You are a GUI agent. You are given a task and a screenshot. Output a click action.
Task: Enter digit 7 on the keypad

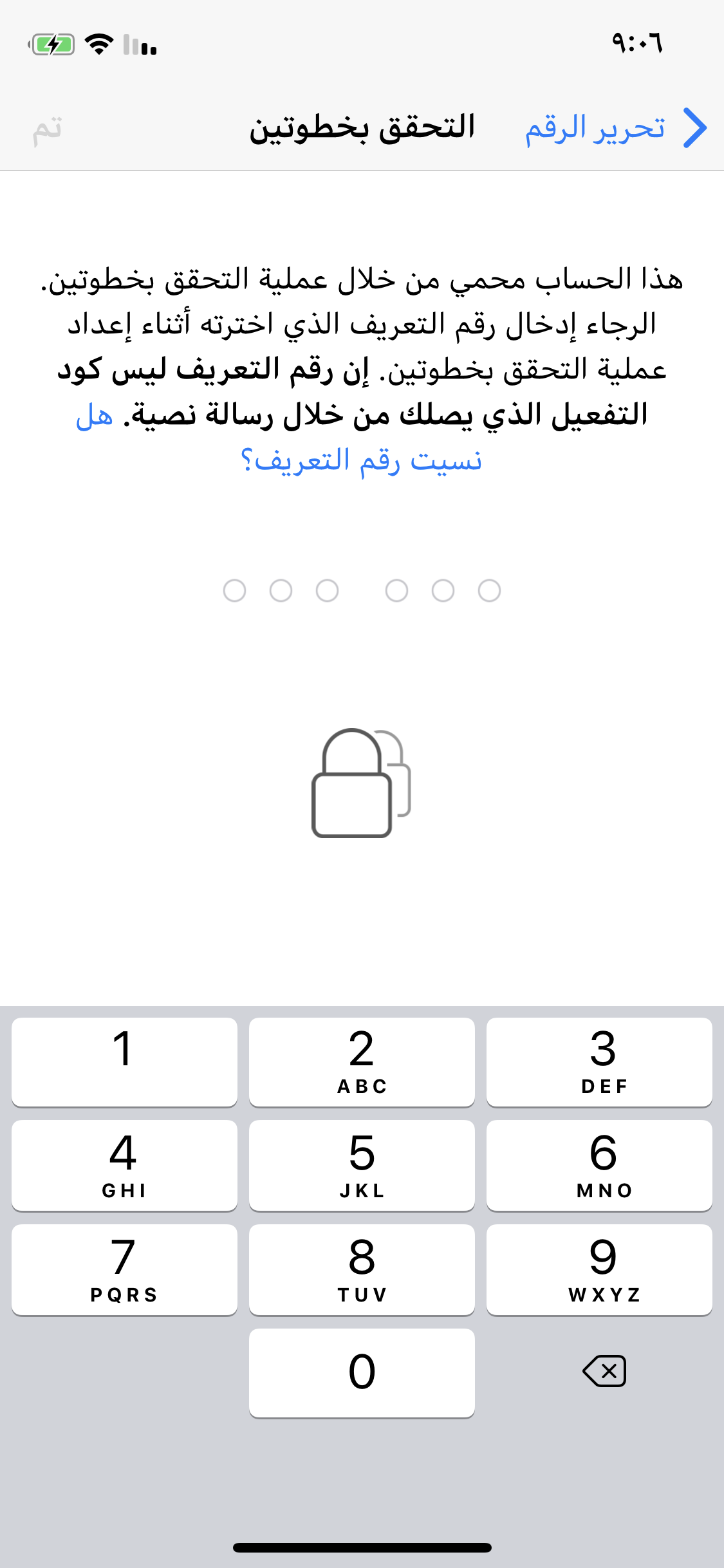124,1270
